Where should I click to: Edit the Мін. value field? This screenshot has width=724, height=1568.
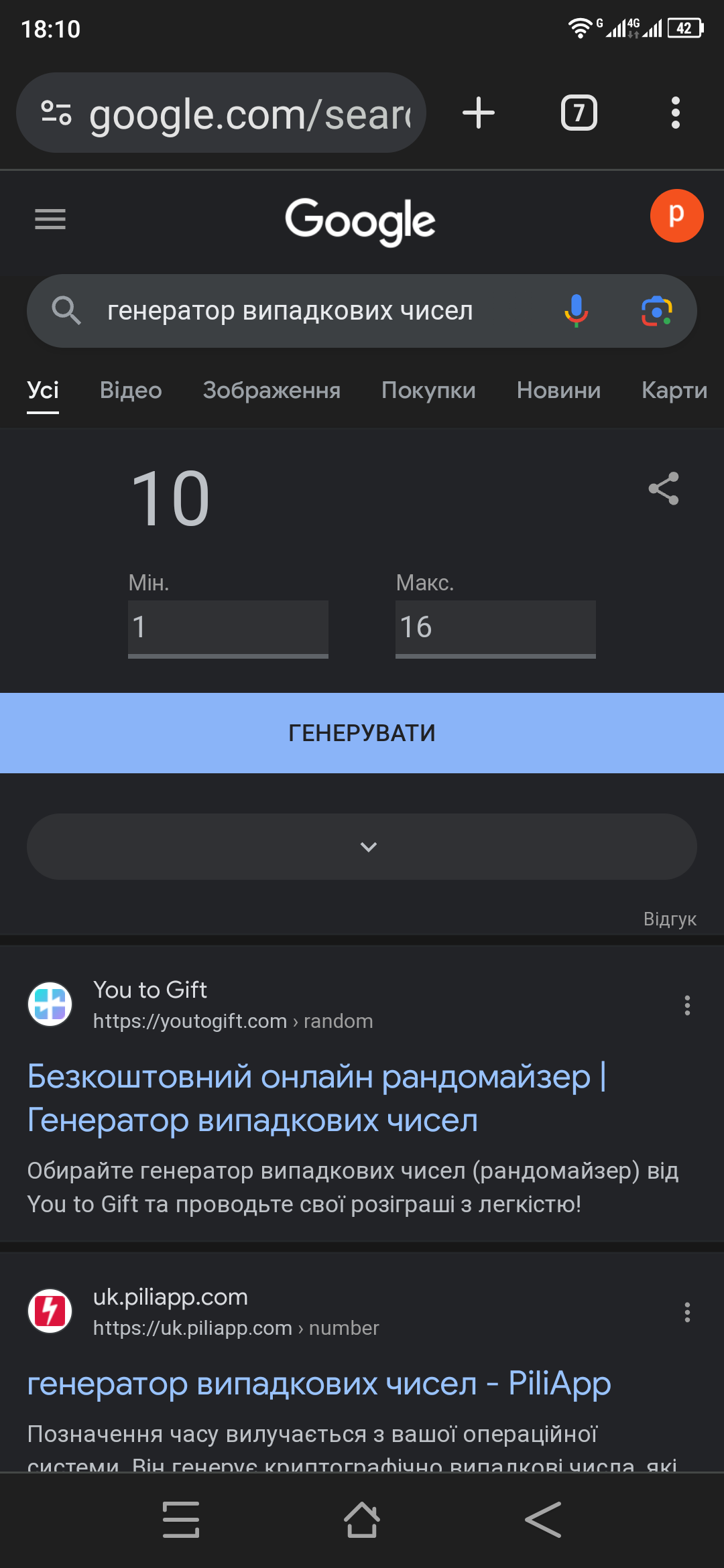click(x=228, y=628)
